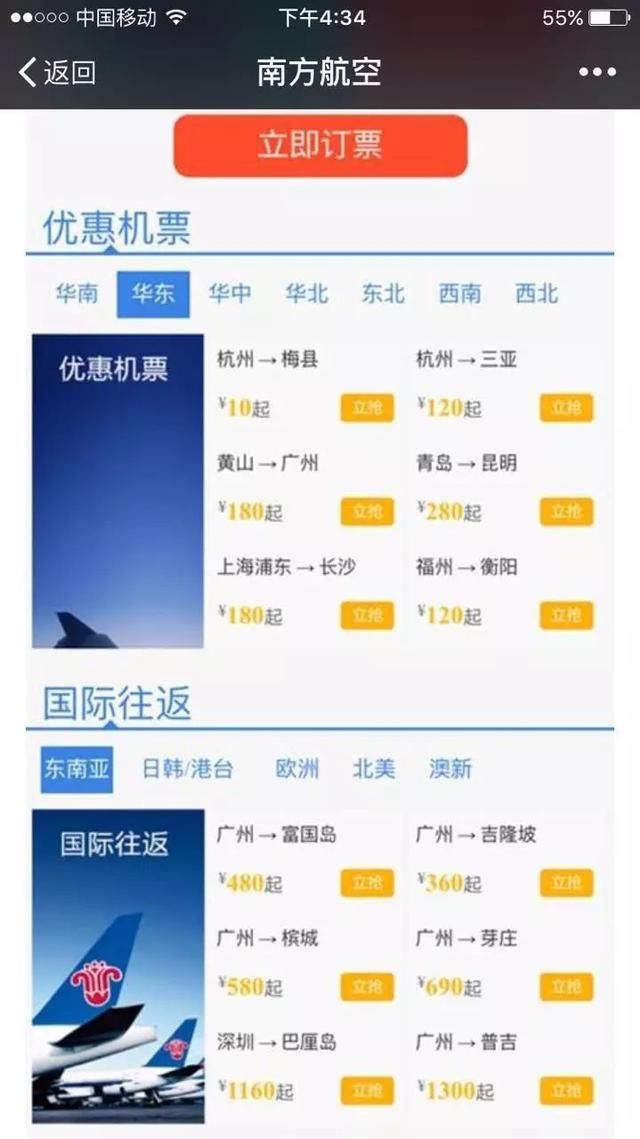The height and width of the screenshot is (1139, 640).
Task: Grab the 青岛→昆明 ¥280 deal
Action: [x=566, y=512]
